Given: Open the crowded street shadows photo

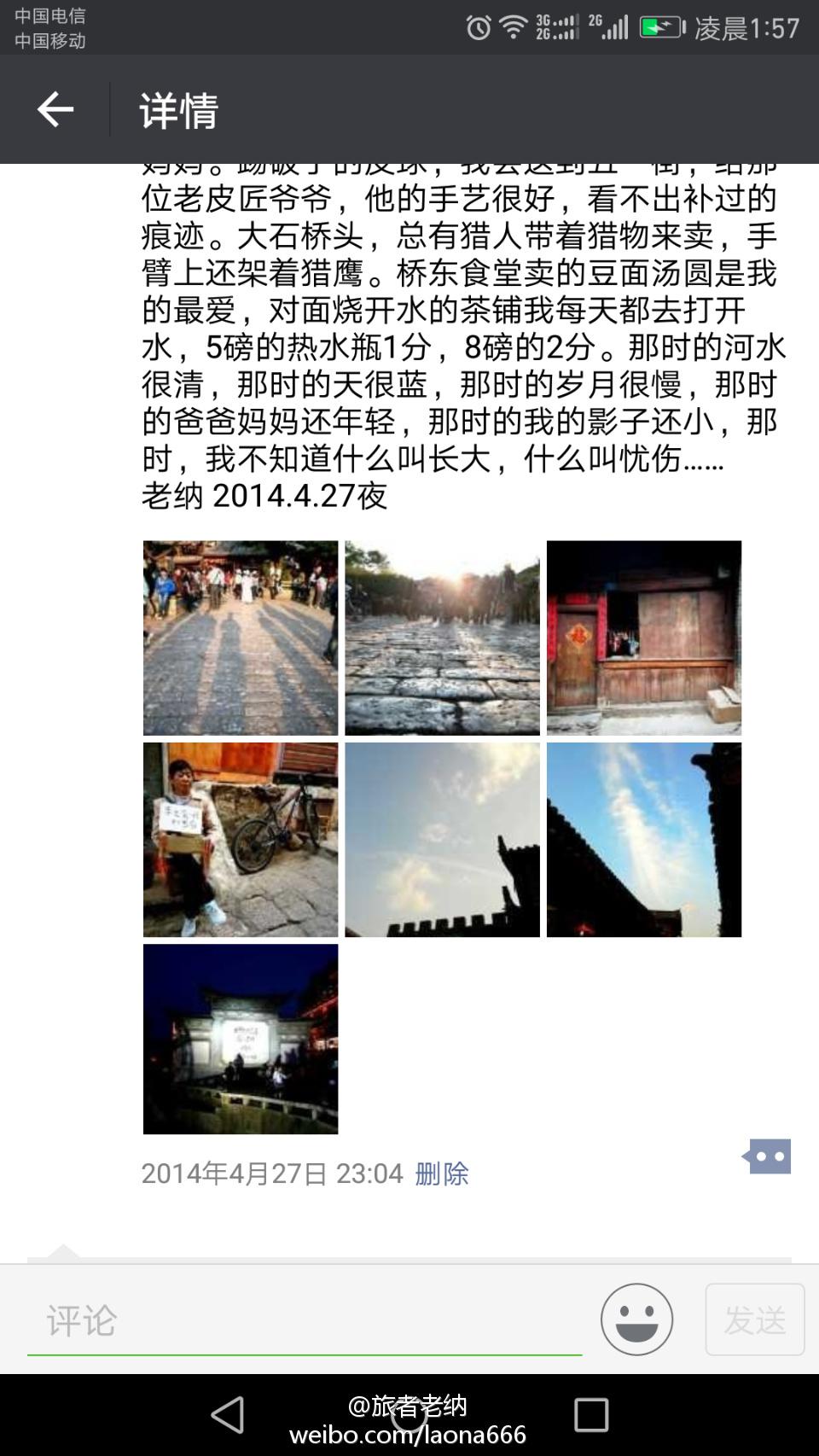Looking at the screenshot, I should pos(241,638).
